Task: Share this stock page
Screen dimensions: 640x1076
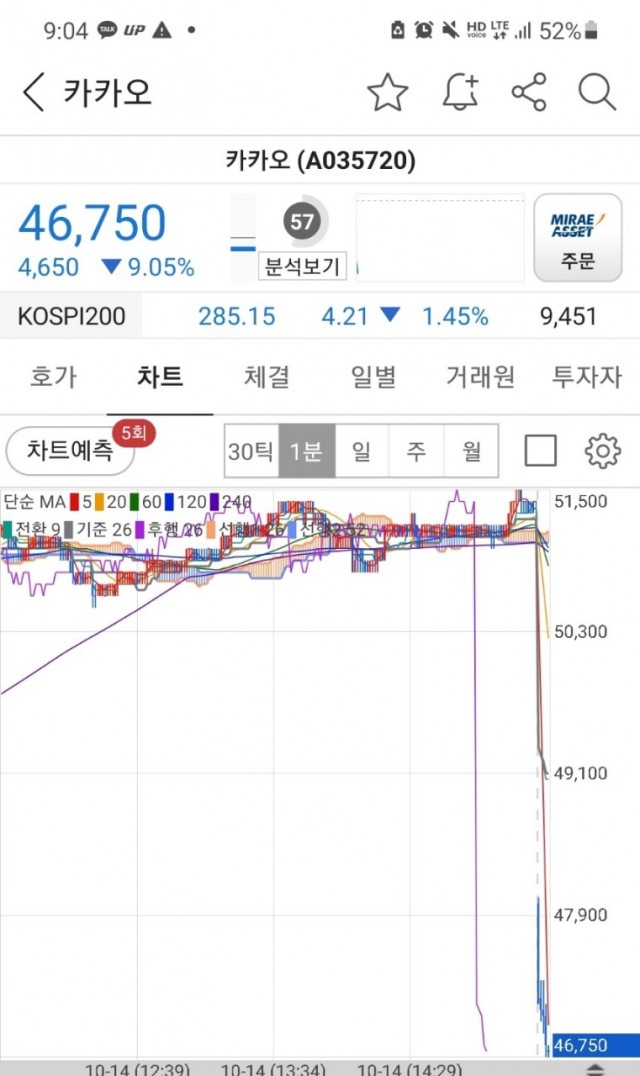Action: [x=529, y=92]
